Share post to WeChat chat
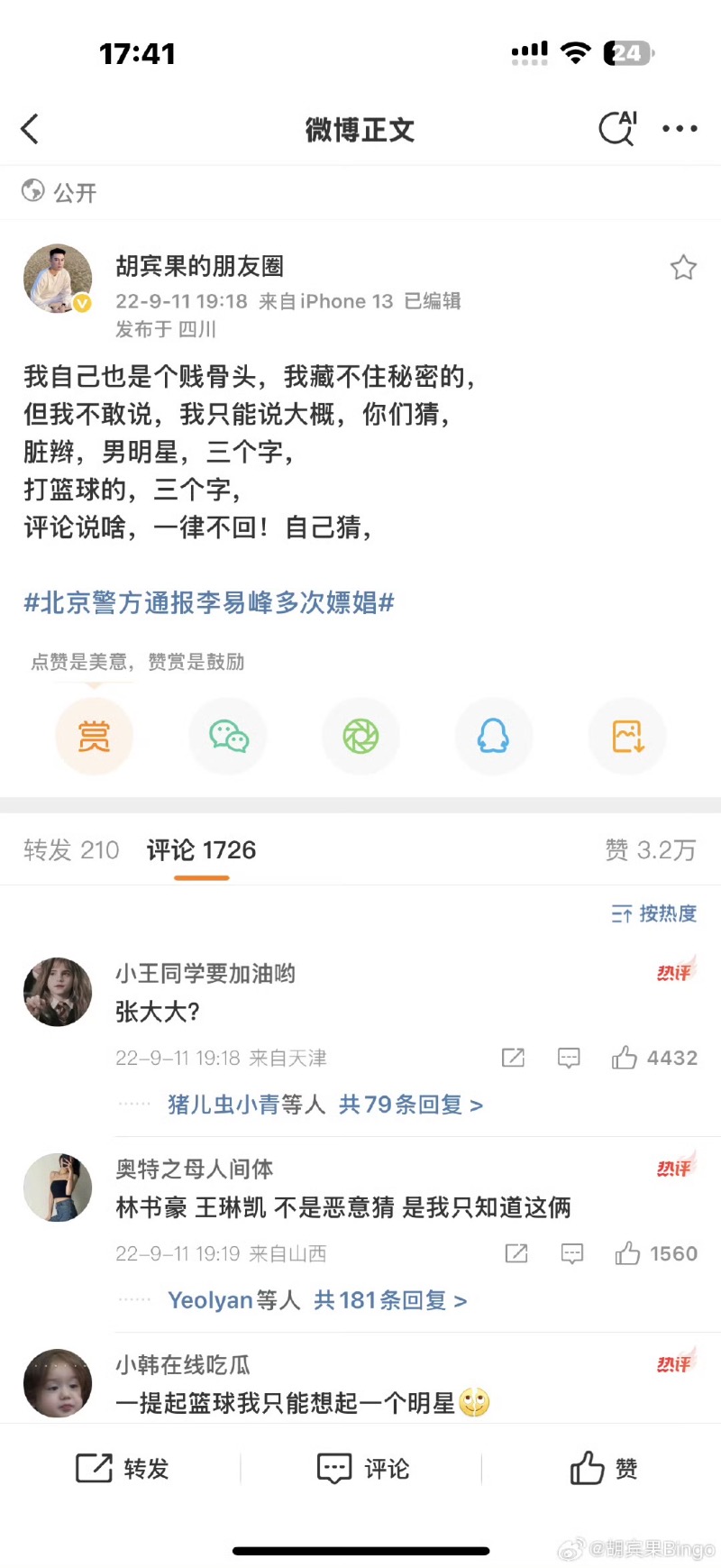This screenshot has height=1568, width=721. [x=228, y=737]
